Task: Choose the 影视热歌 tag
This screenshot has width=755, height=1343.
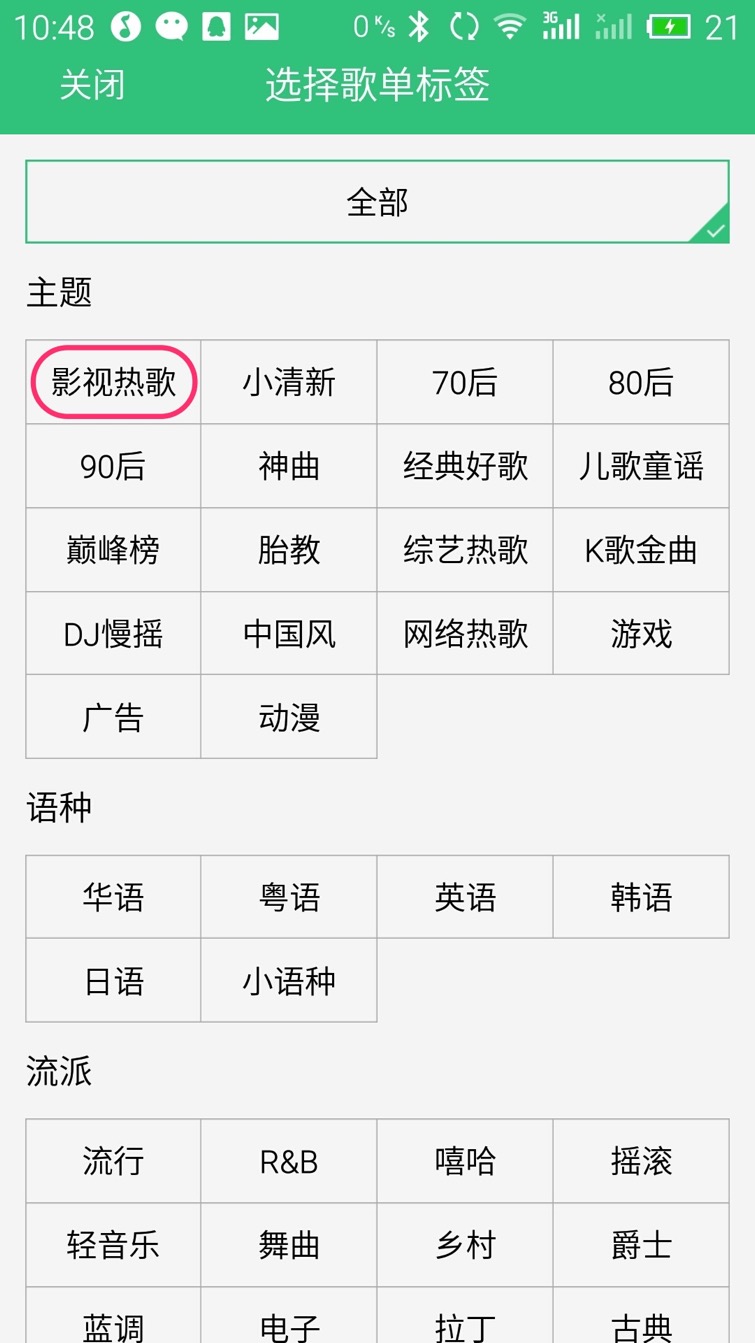Action: (x=114, y=382)
